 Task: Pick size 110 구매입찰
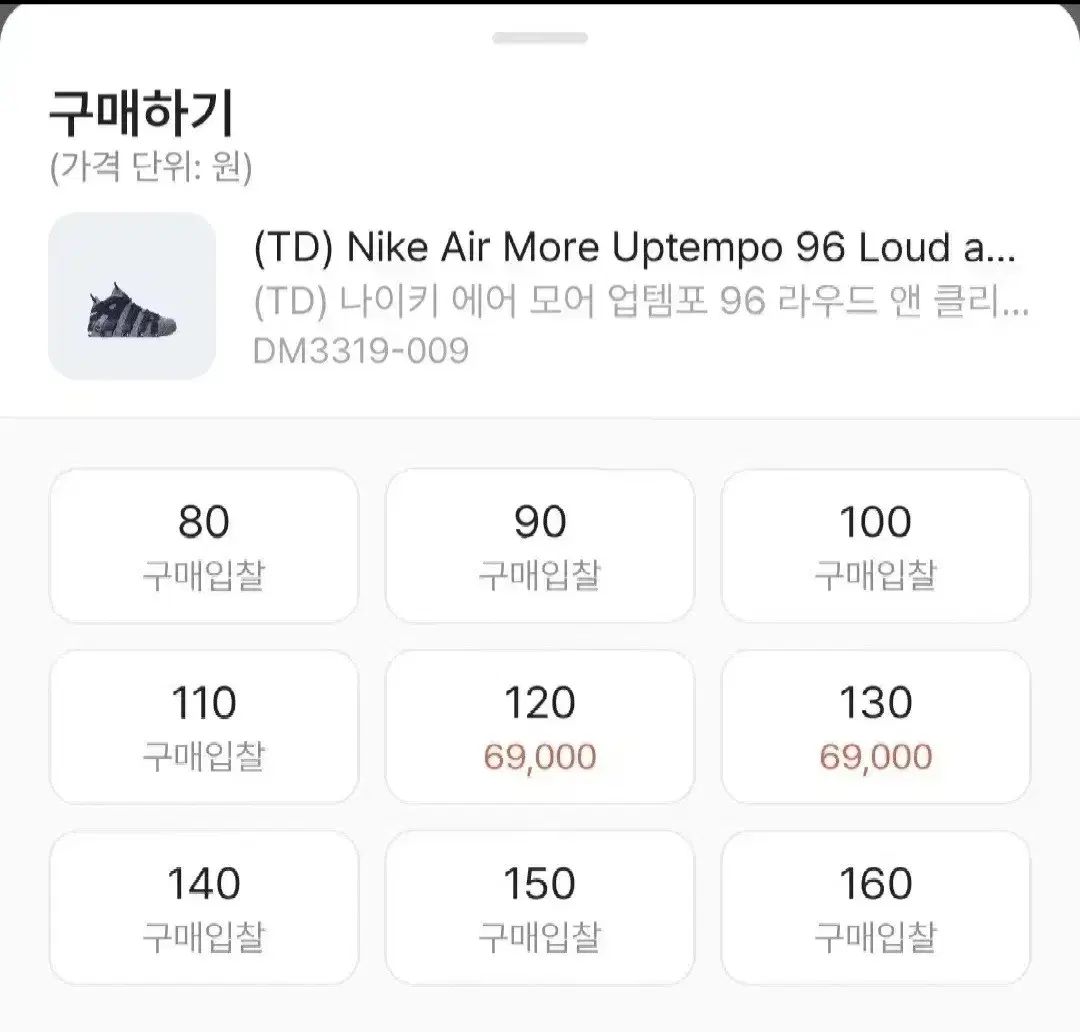[x=204, y=727]
